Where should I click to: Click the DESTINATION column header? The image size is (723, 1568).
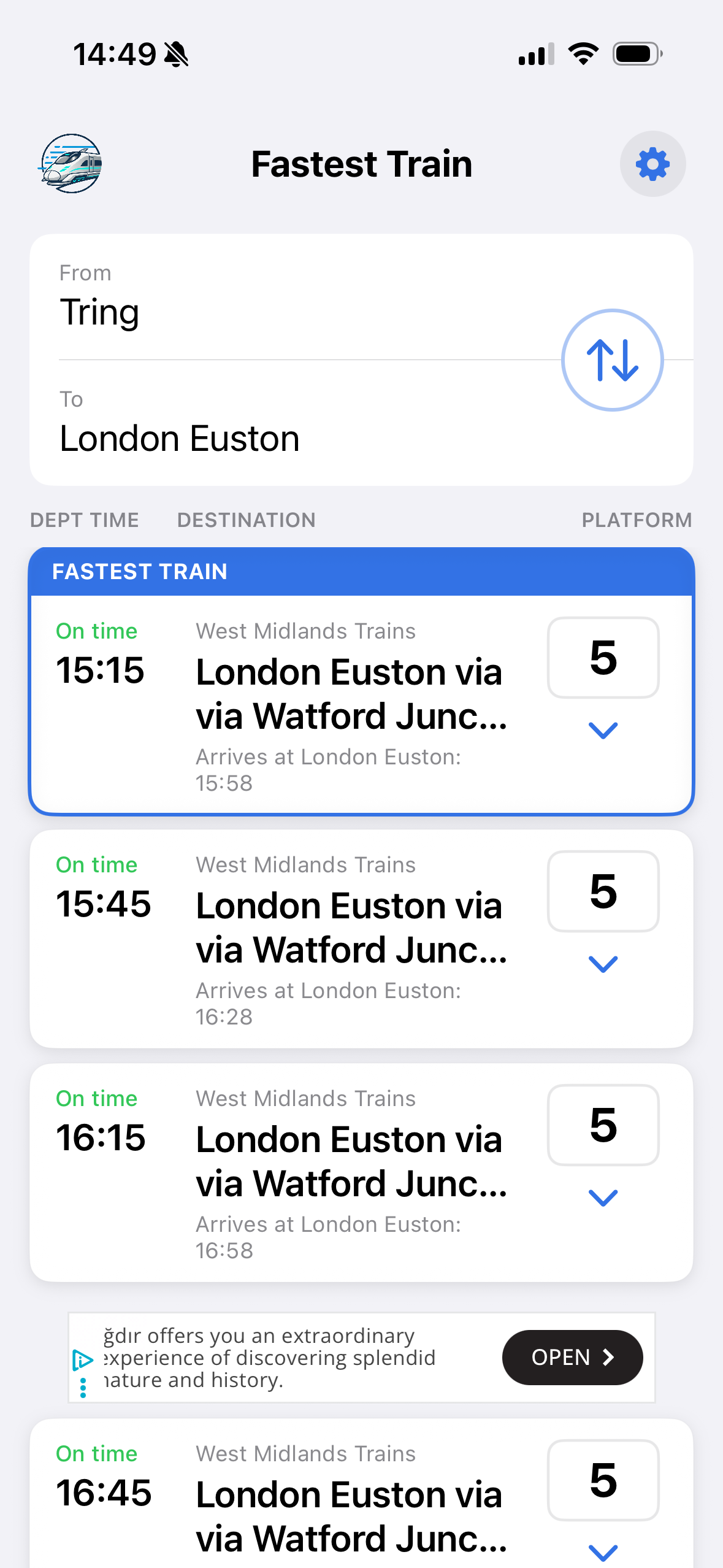(x=247, y=520)
